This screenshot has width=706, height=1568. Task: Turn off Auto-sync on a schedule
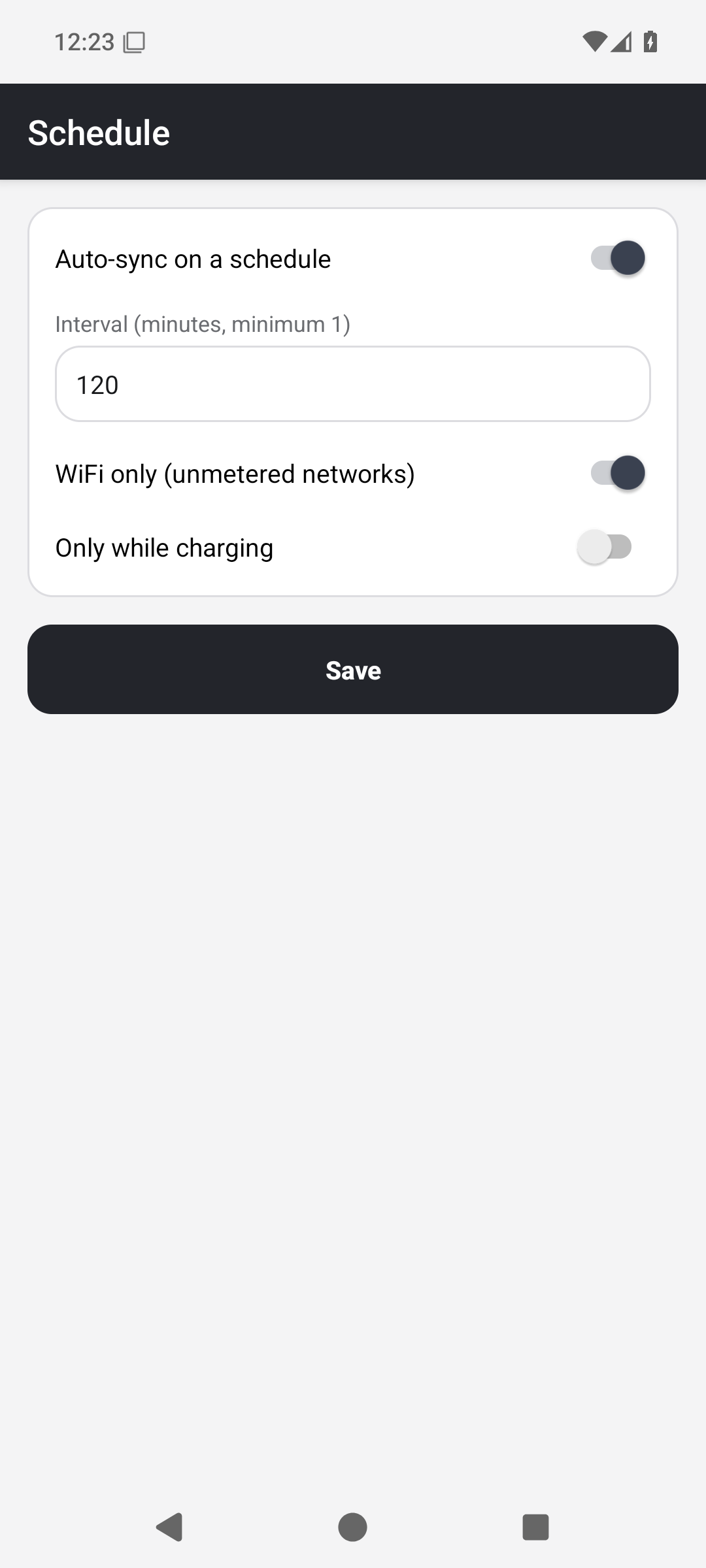click(x=617, y=258)
